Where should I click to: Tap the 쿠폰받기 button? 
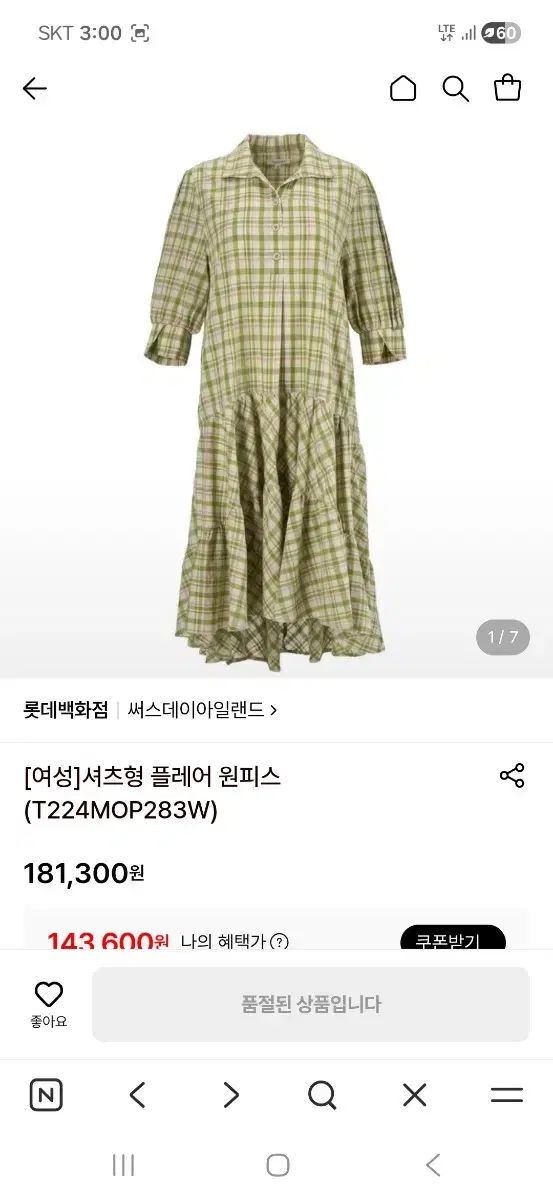point(453,940)
